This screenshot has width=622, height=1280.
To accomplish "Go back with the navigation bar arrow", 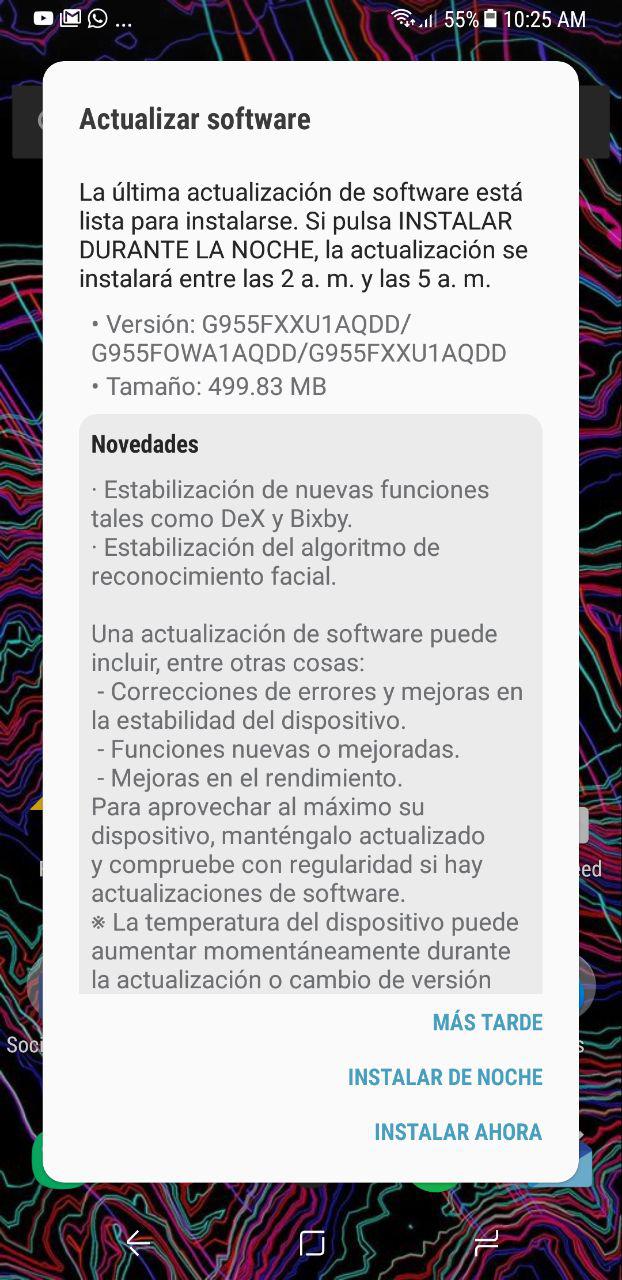I will (137, 1242).
